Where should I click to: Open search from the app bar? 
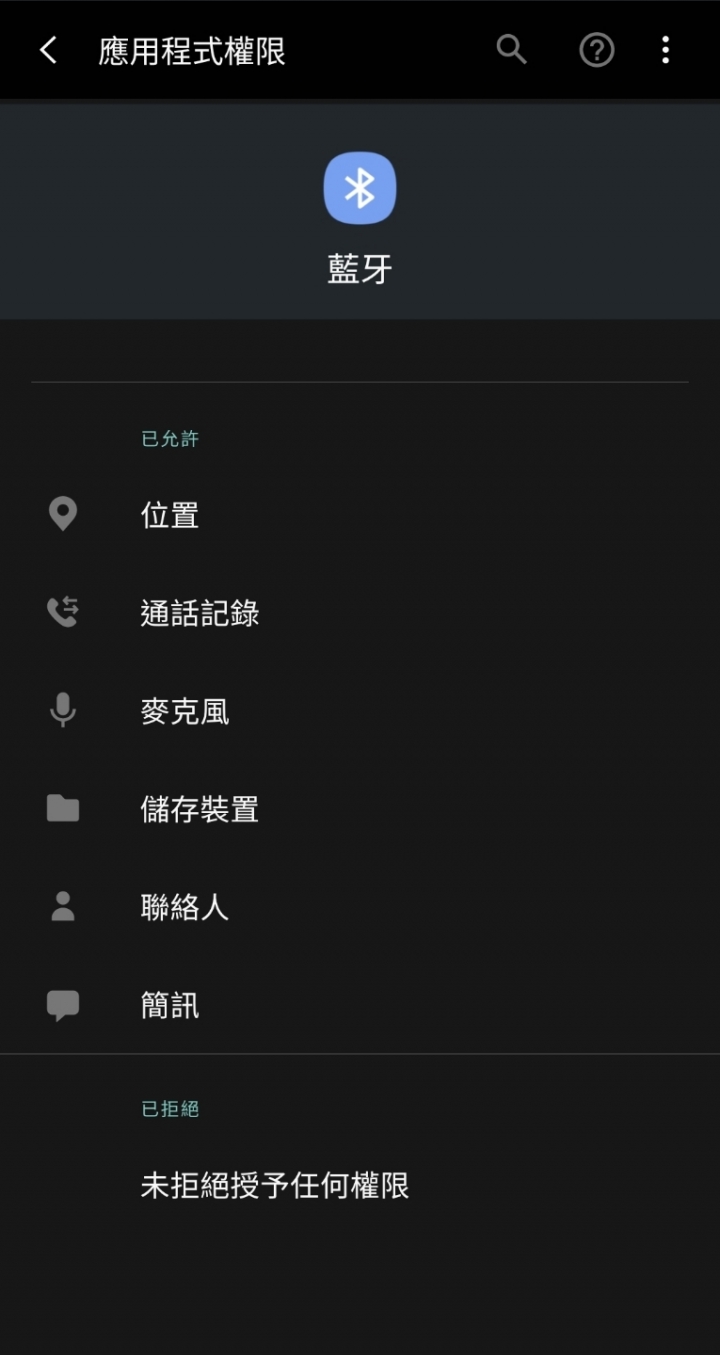[x=512, y=50]
